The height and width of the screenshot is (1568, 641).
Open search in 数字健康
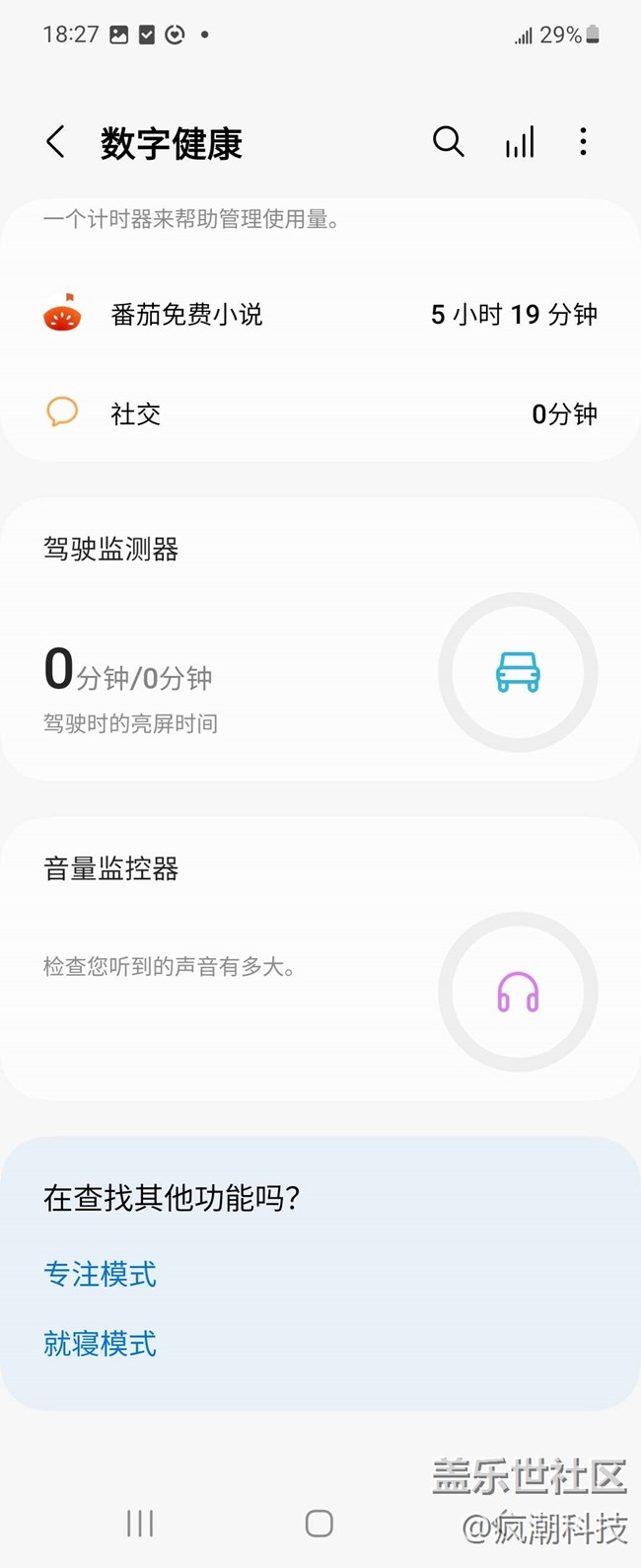448,142
